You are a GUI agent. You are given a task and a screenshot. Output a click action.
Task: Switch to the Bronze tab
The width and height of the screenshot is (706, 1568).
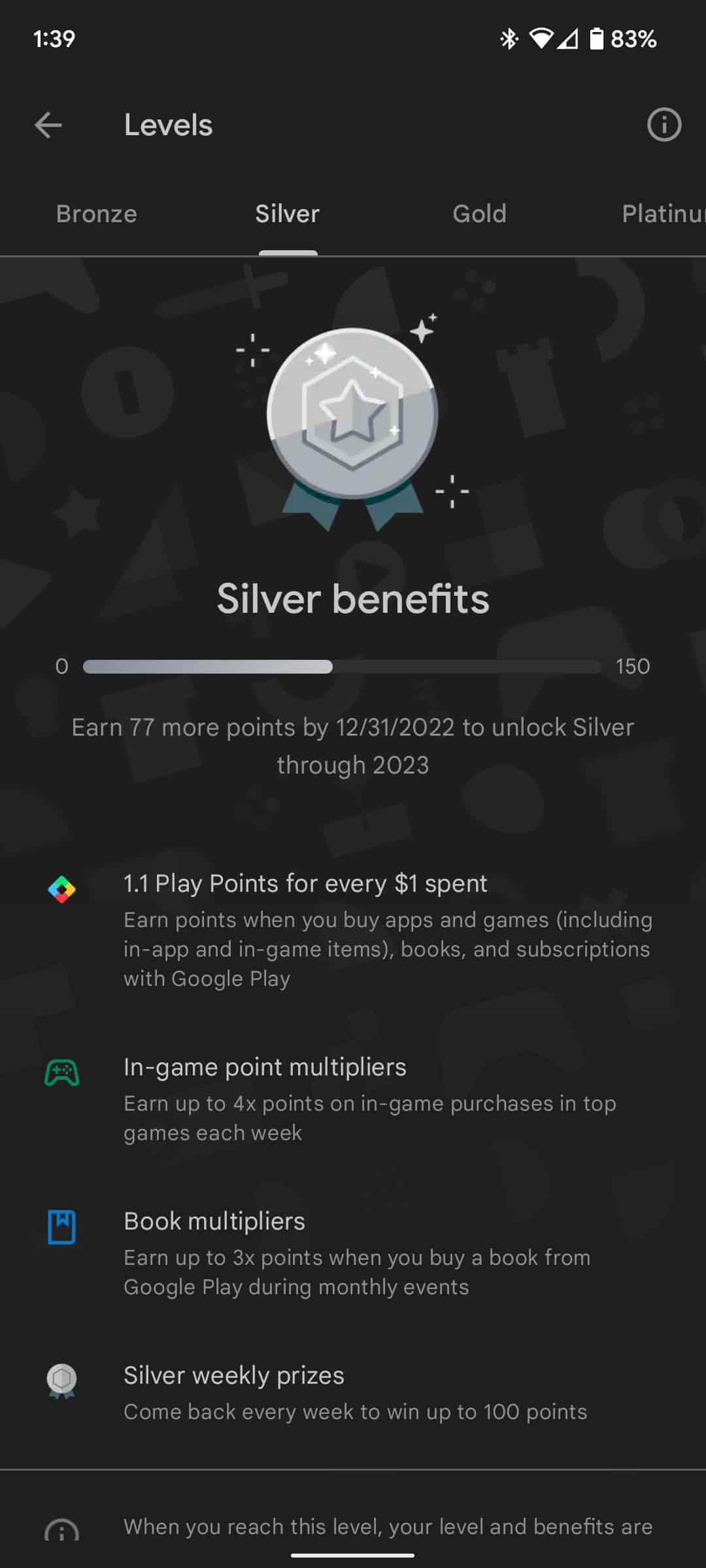click(x=96, y=214)
